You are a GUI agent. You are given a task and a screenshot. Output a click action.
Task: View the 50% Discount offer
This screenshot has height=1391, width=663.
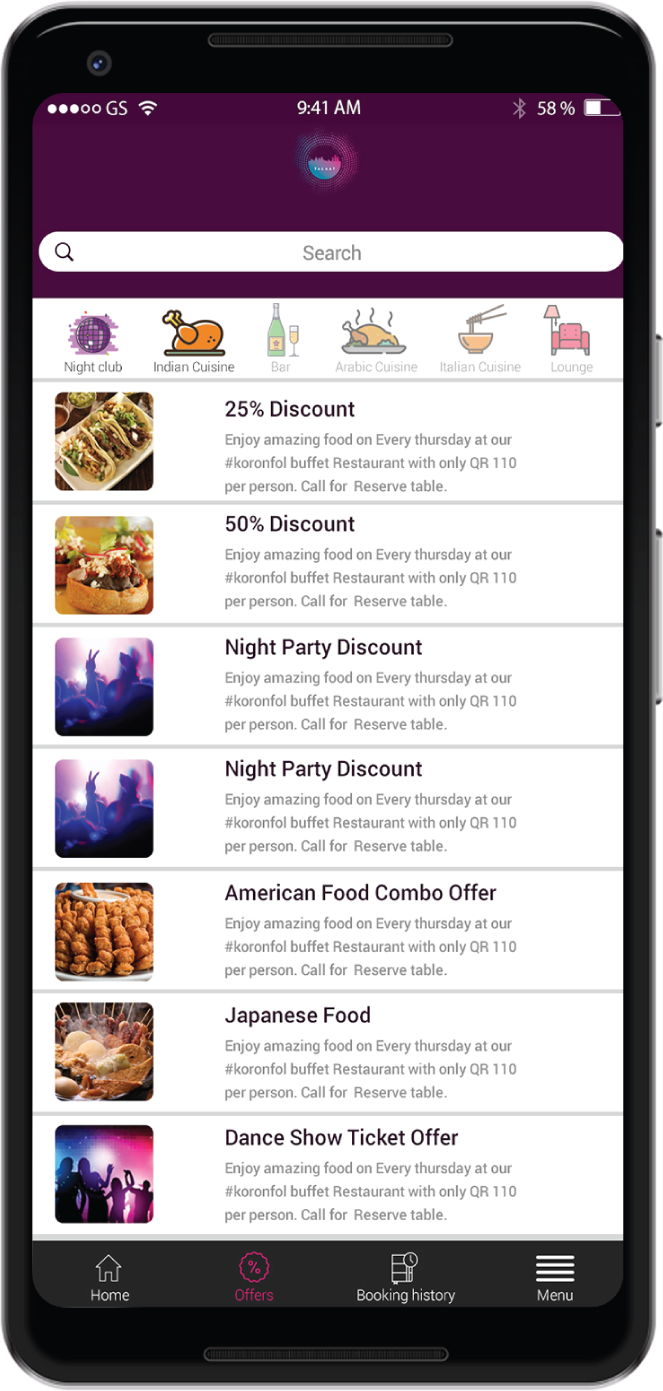328,565
